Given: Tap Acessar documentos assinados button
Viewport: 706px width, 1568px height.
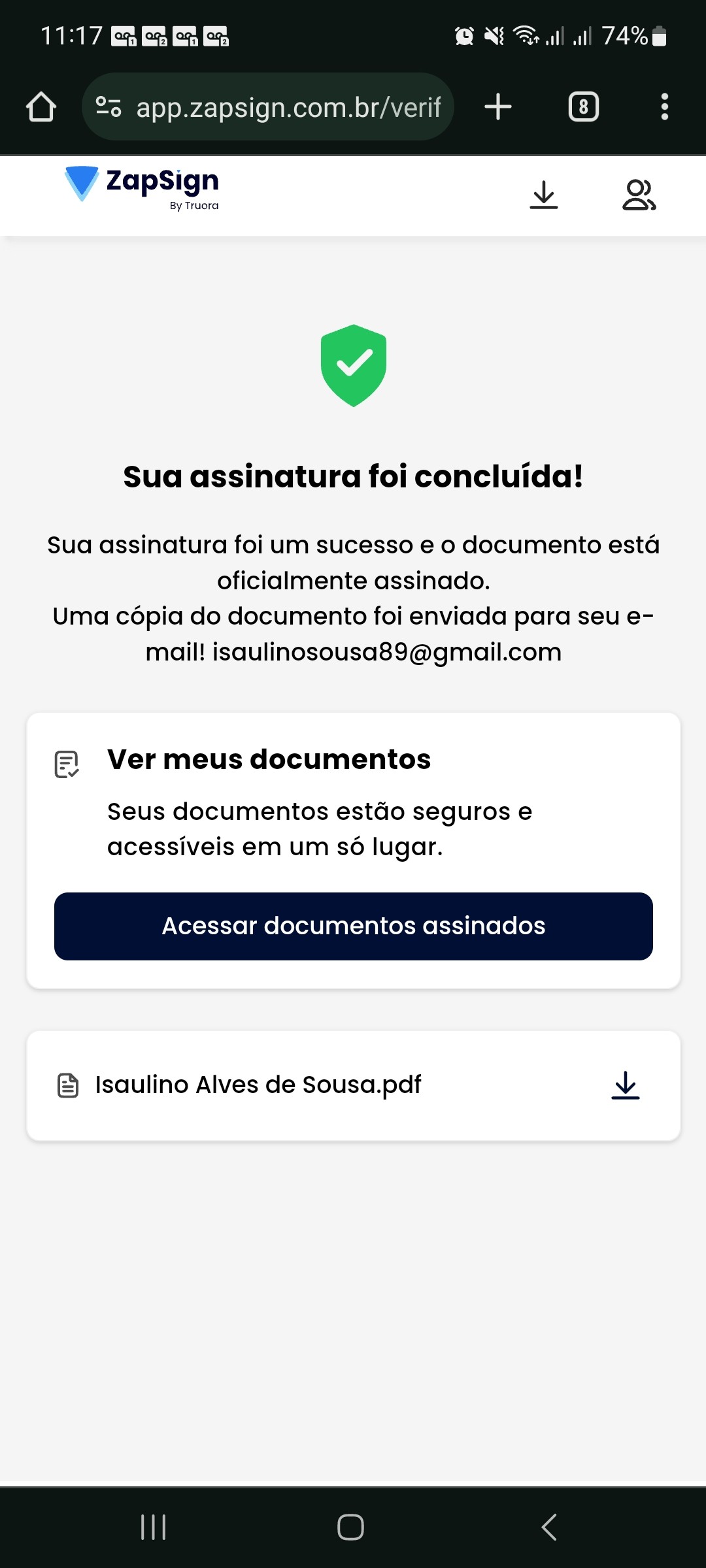Looking at the screenshot, I should click(353, 926).
